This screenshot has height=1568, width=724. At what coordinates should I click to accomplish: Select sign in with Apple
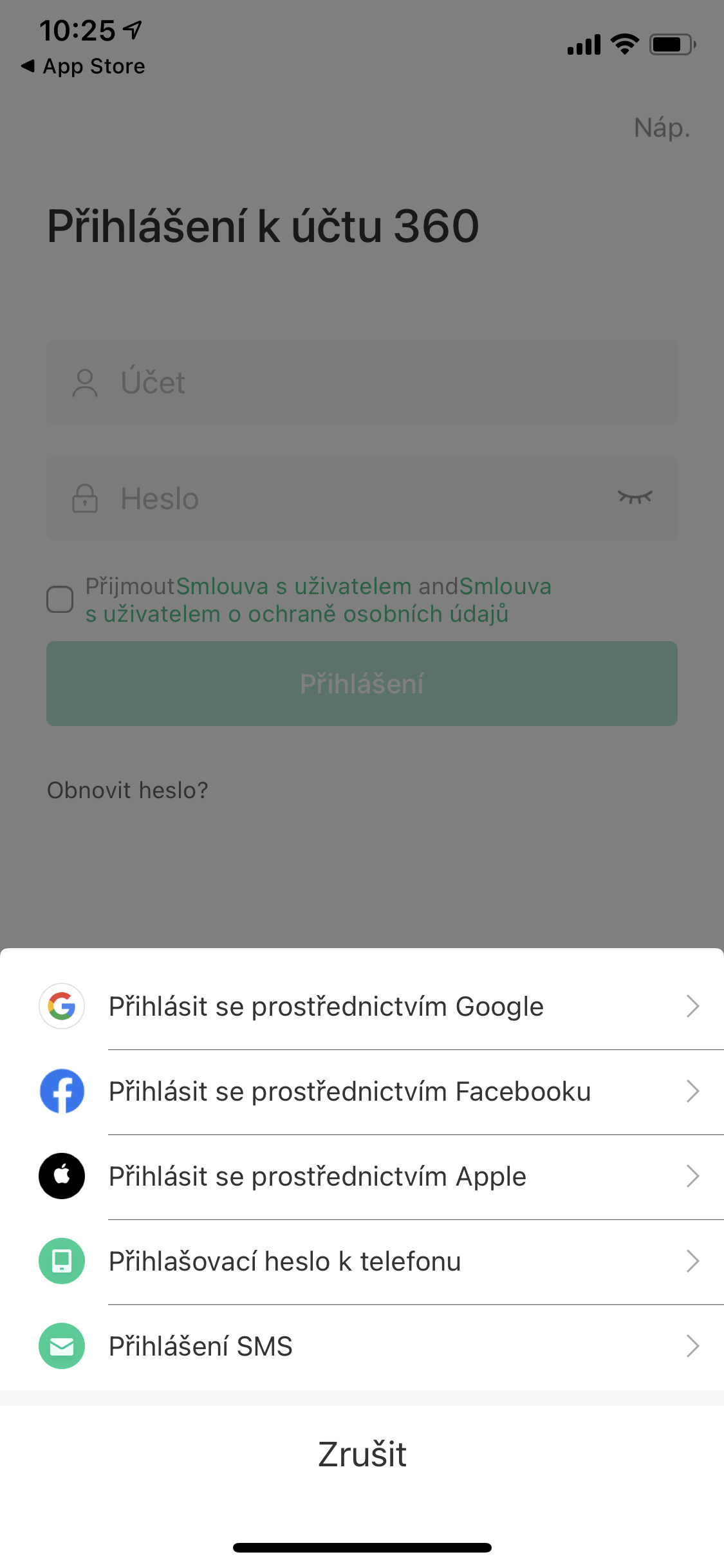[362, 1177]
